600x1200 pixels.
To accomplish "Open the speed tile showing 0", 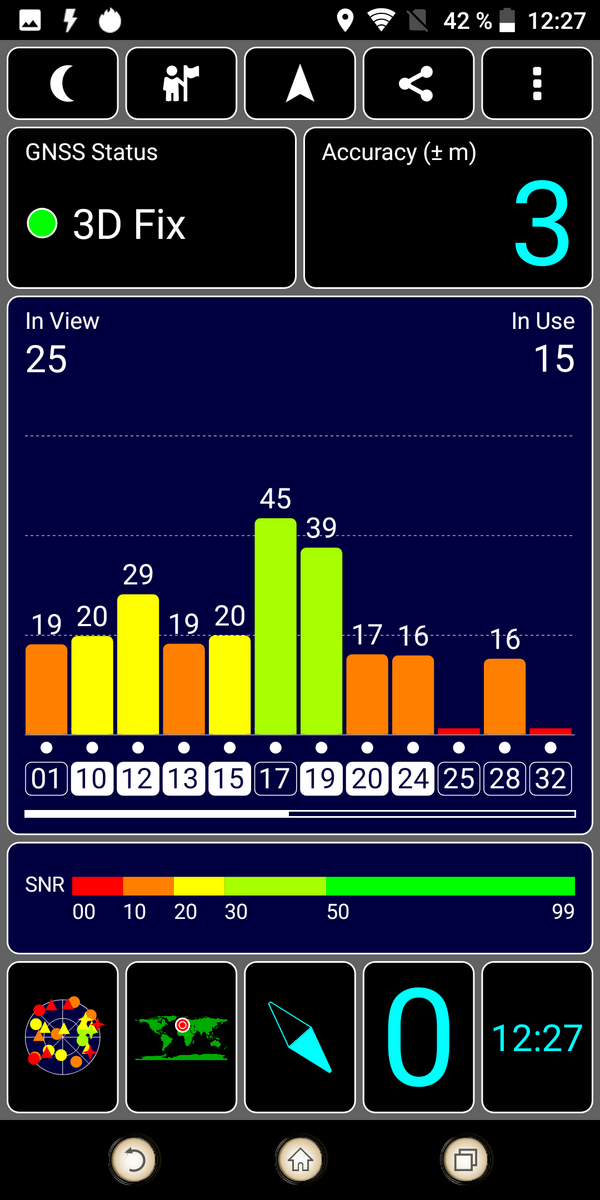I will (x=418, y=1038).
